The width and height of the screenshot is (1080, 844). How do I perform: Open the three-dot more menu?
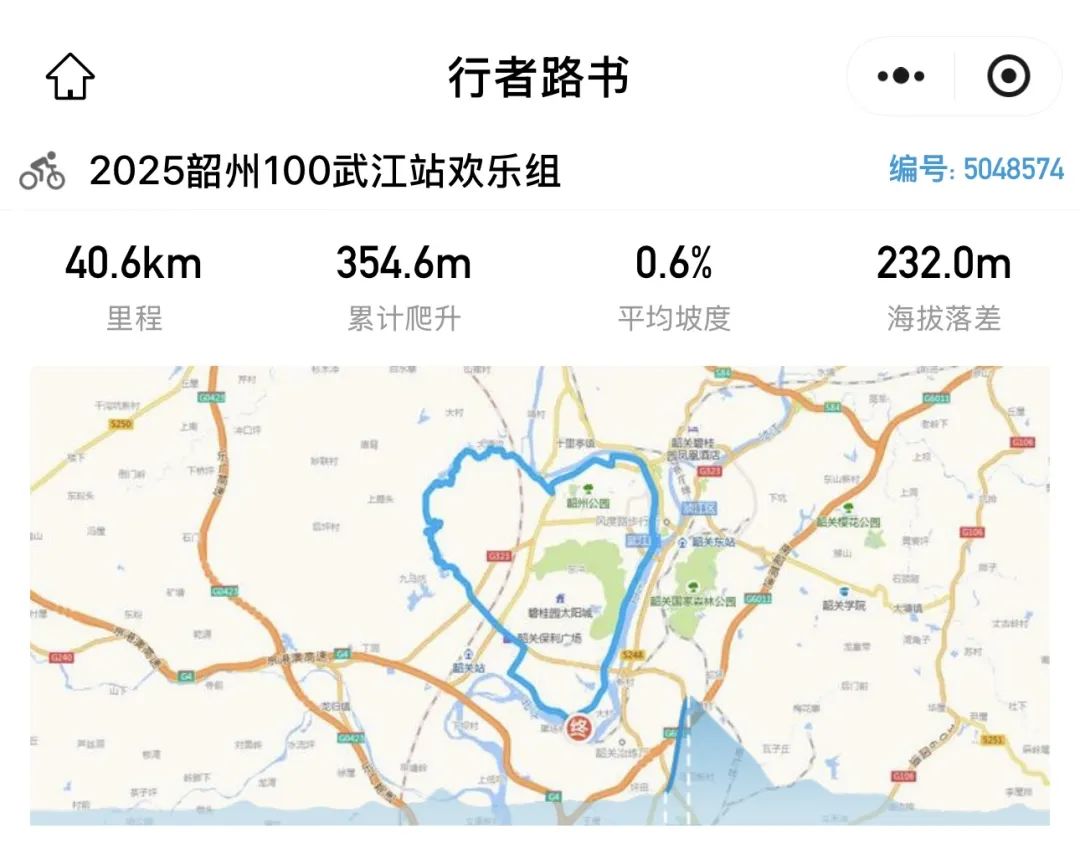pyautogui.click(x=900, y=76)
